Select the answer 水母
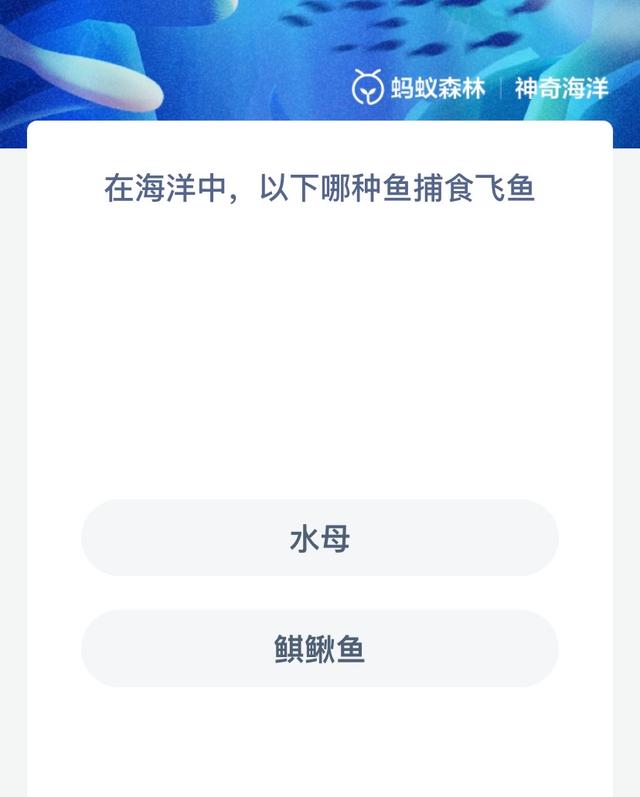Screen dimensions: 640x797 click(319, 539)
